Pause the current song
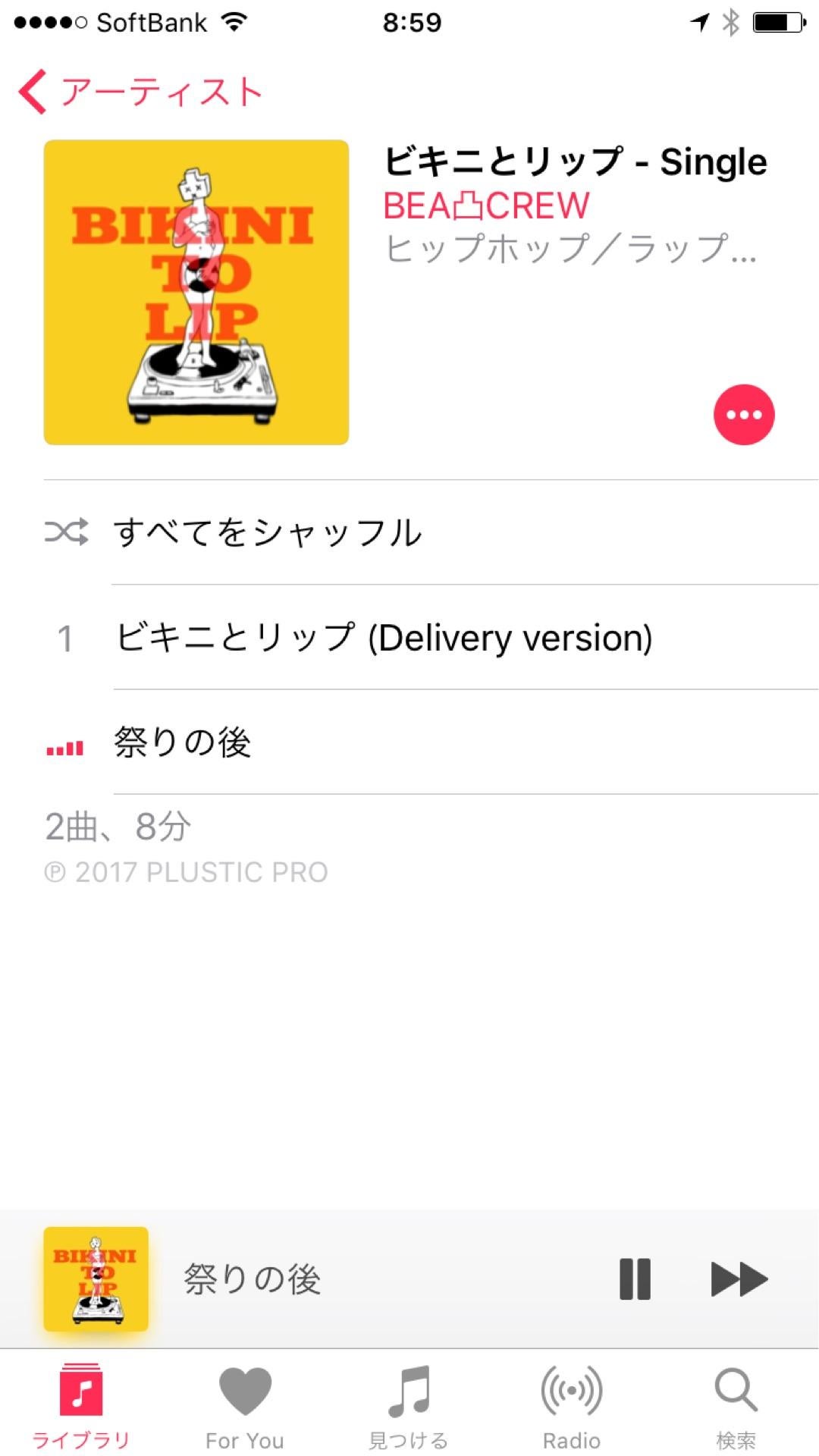The height and width of the screenshot is (1456, 819). [635, 1279]
